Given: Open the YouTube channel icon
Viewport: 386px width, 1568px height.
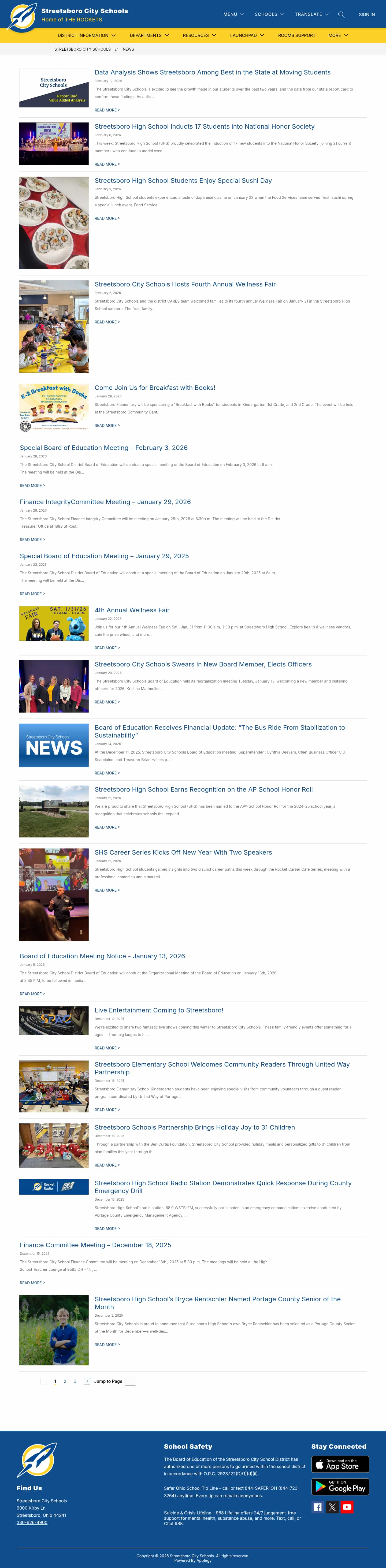Looking at the screenshot, I should pyautogui.click(x=347, y=1507).
